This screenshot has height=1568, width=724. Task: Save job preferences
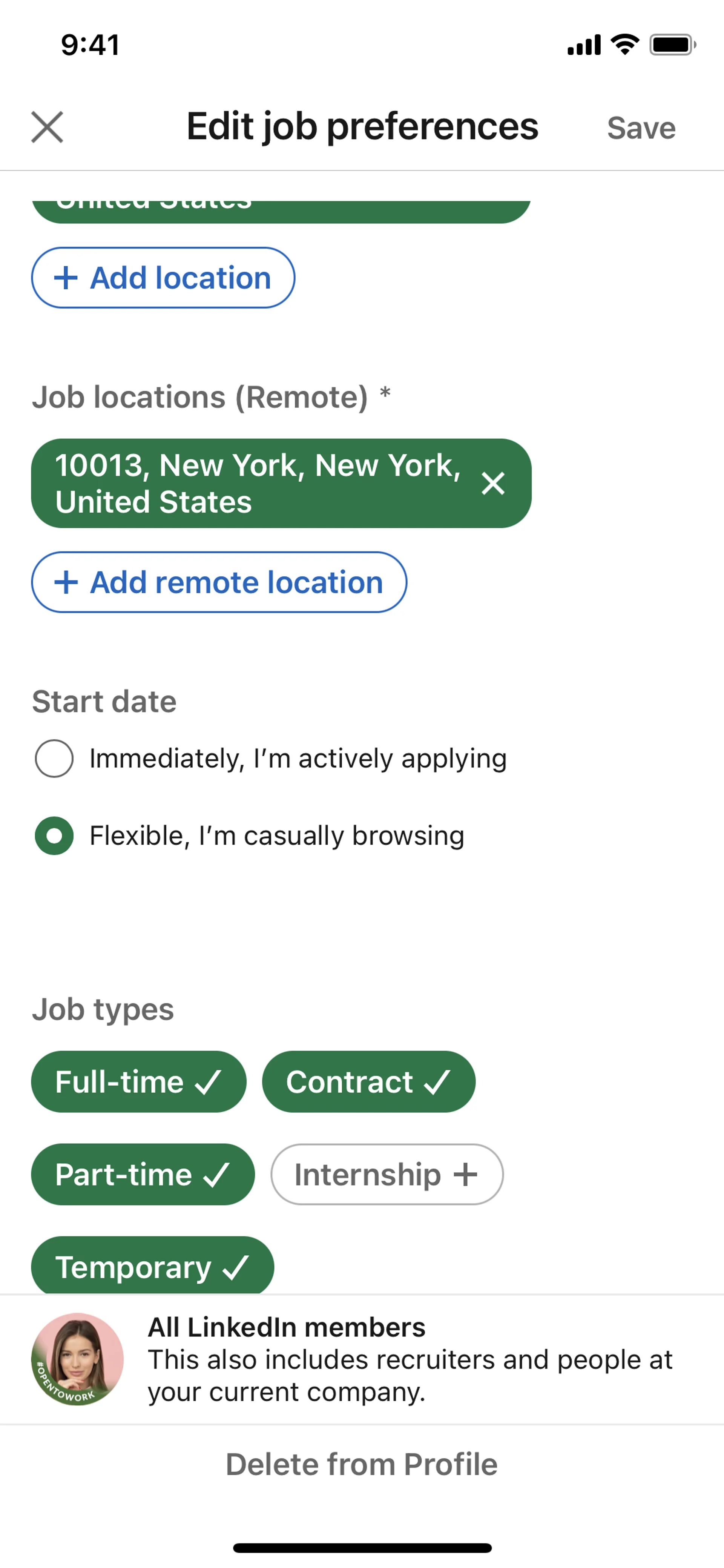point(641,128)
